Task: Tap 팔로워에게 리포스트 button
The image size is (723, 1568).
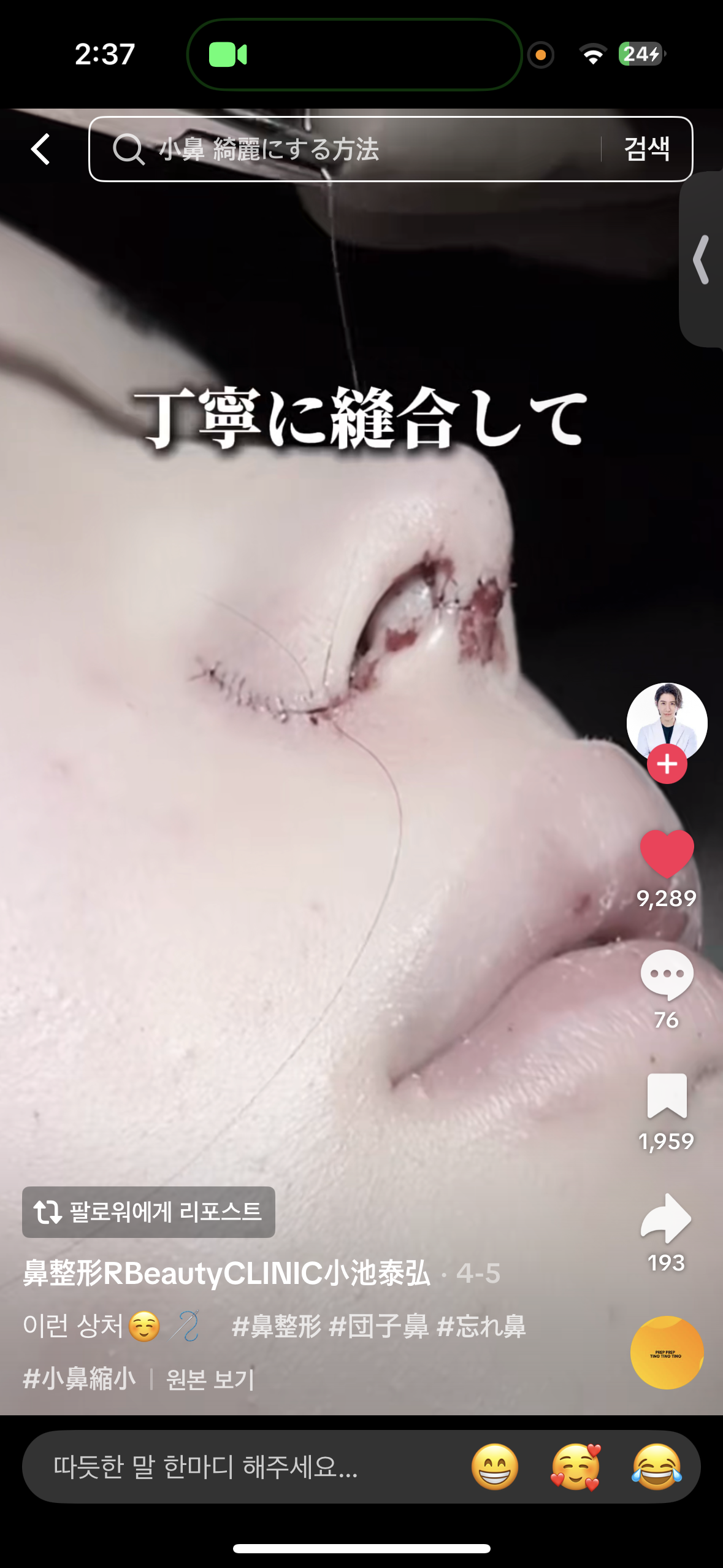Action: 148,1212
